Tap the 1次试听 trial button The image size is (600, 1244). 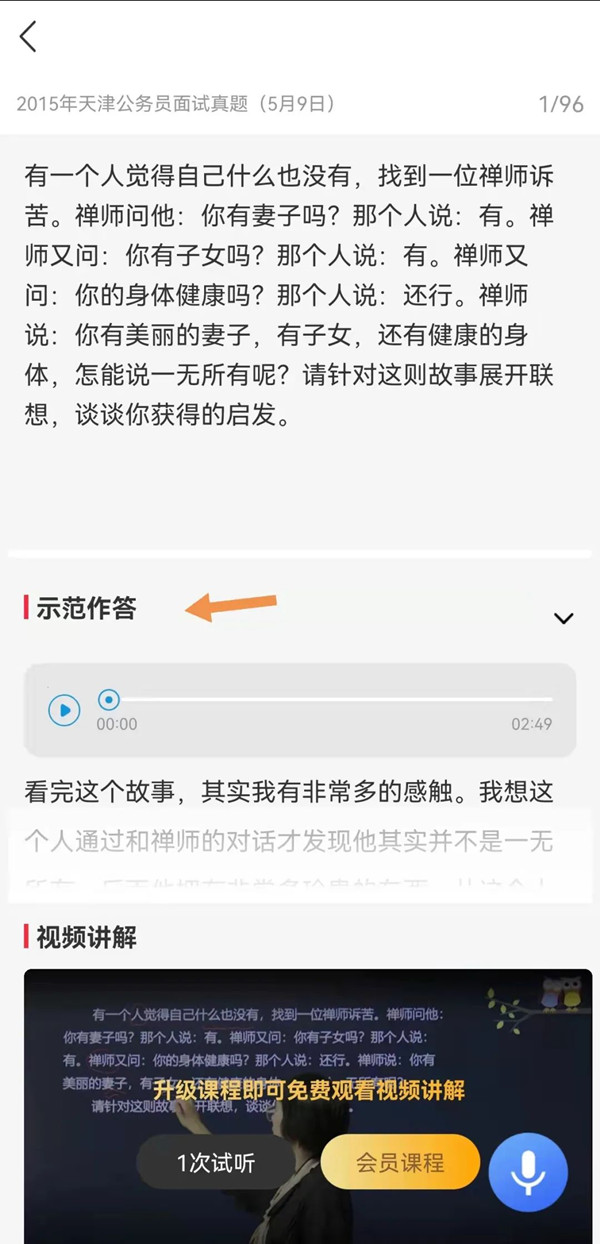click(216, 1163)
